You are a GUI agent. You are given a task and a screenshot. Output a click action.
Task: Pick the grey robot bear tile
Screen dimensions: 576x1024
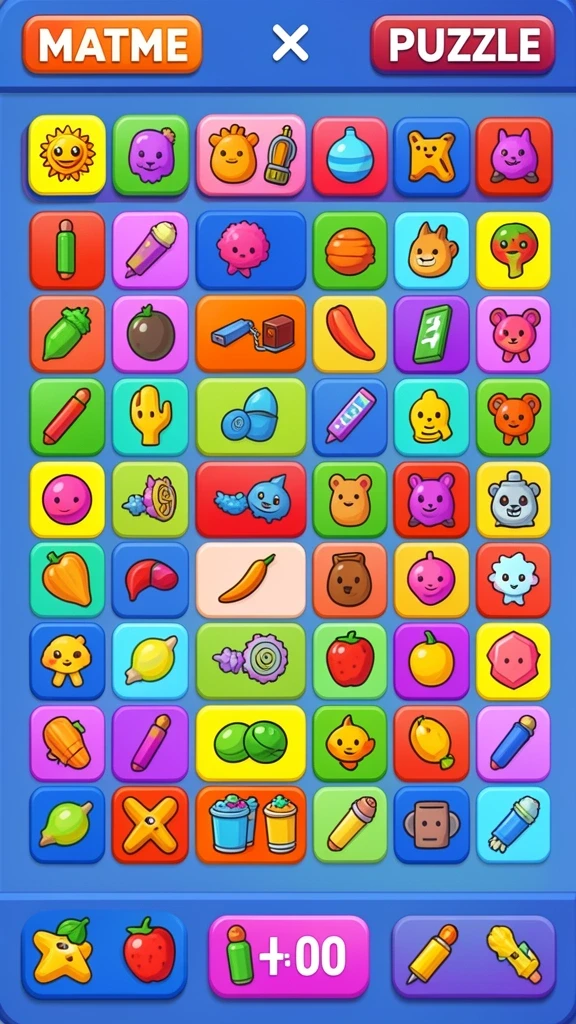click(x=513, y=500)
